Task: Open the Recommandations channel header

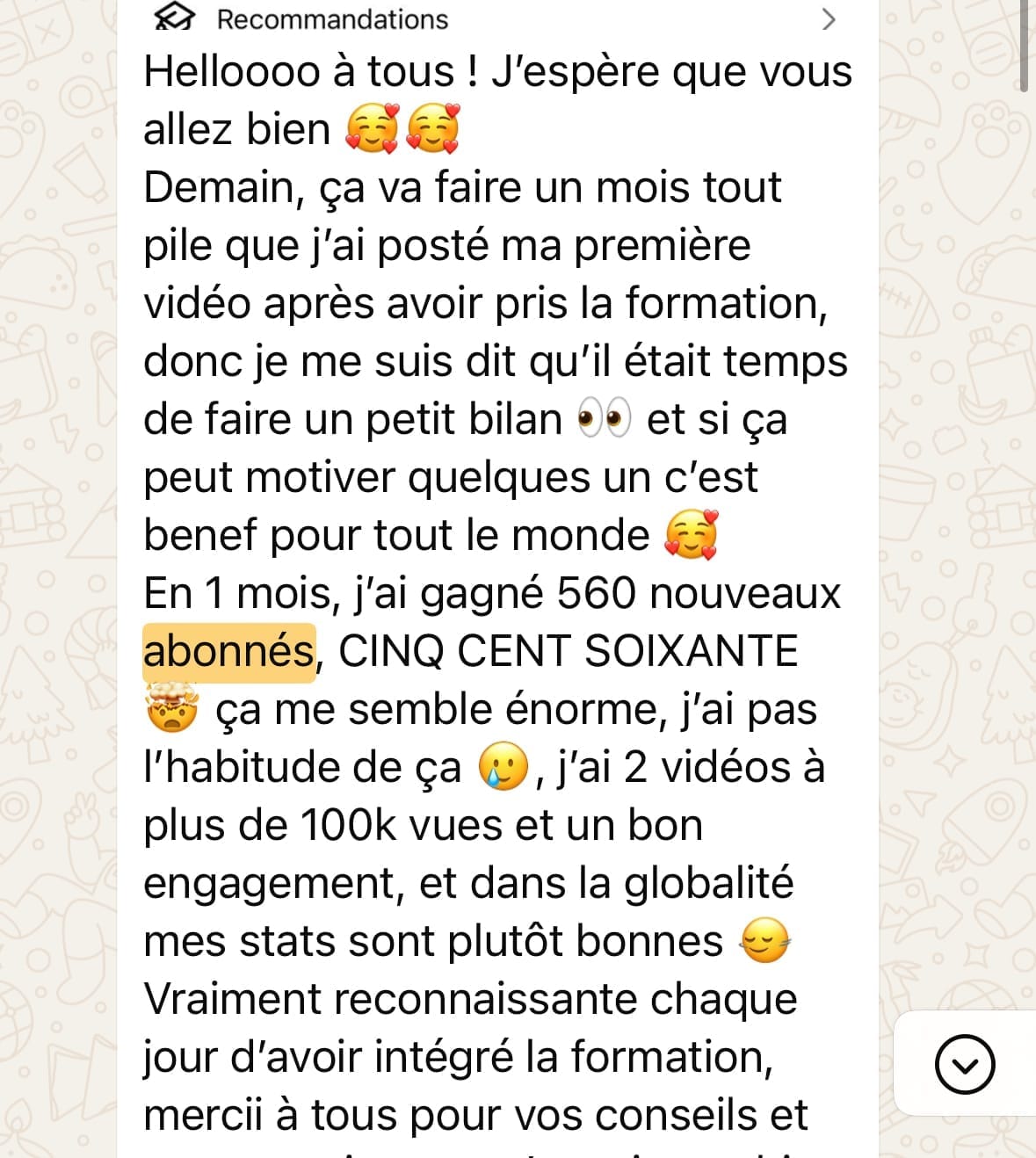Action: 332,19
